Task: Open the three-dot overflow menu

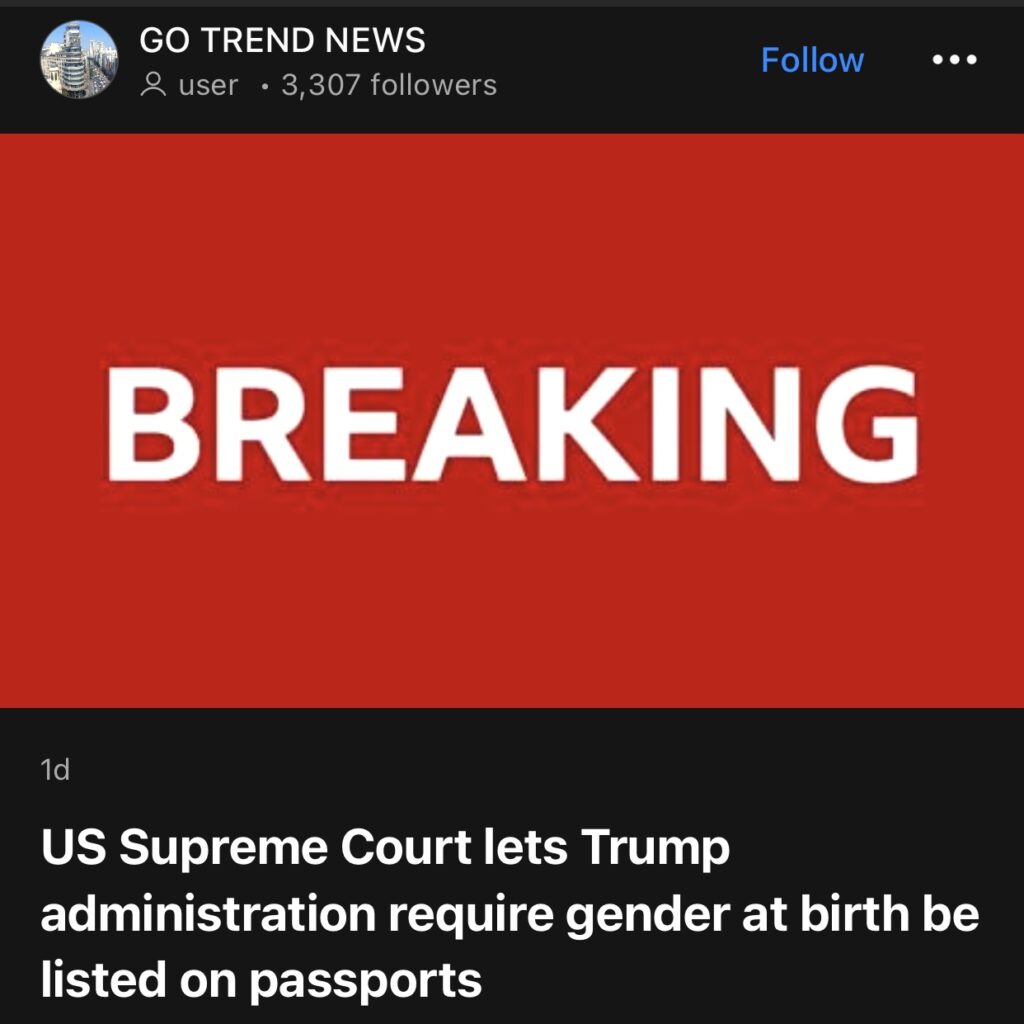Action: pos(954,60)
